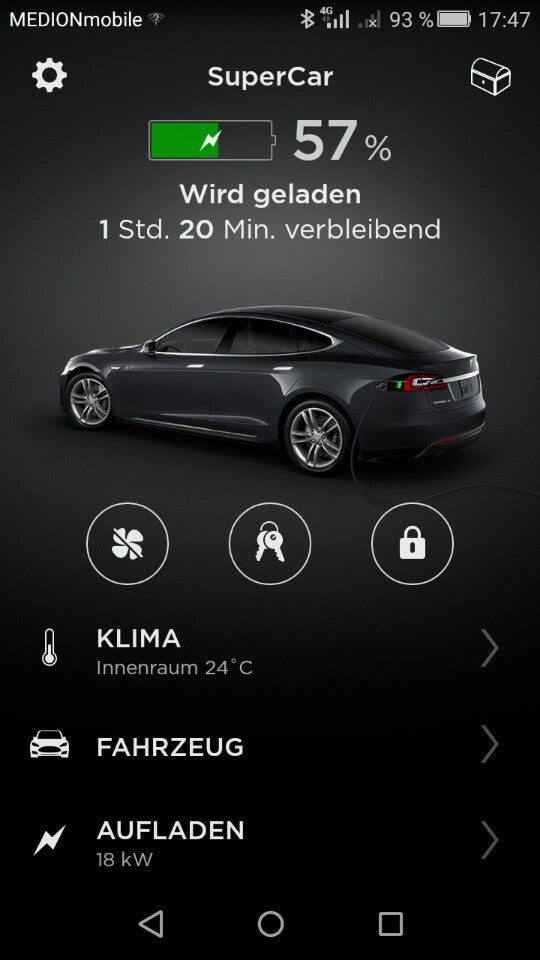Open the AUFLADEN charging settings

270,842
